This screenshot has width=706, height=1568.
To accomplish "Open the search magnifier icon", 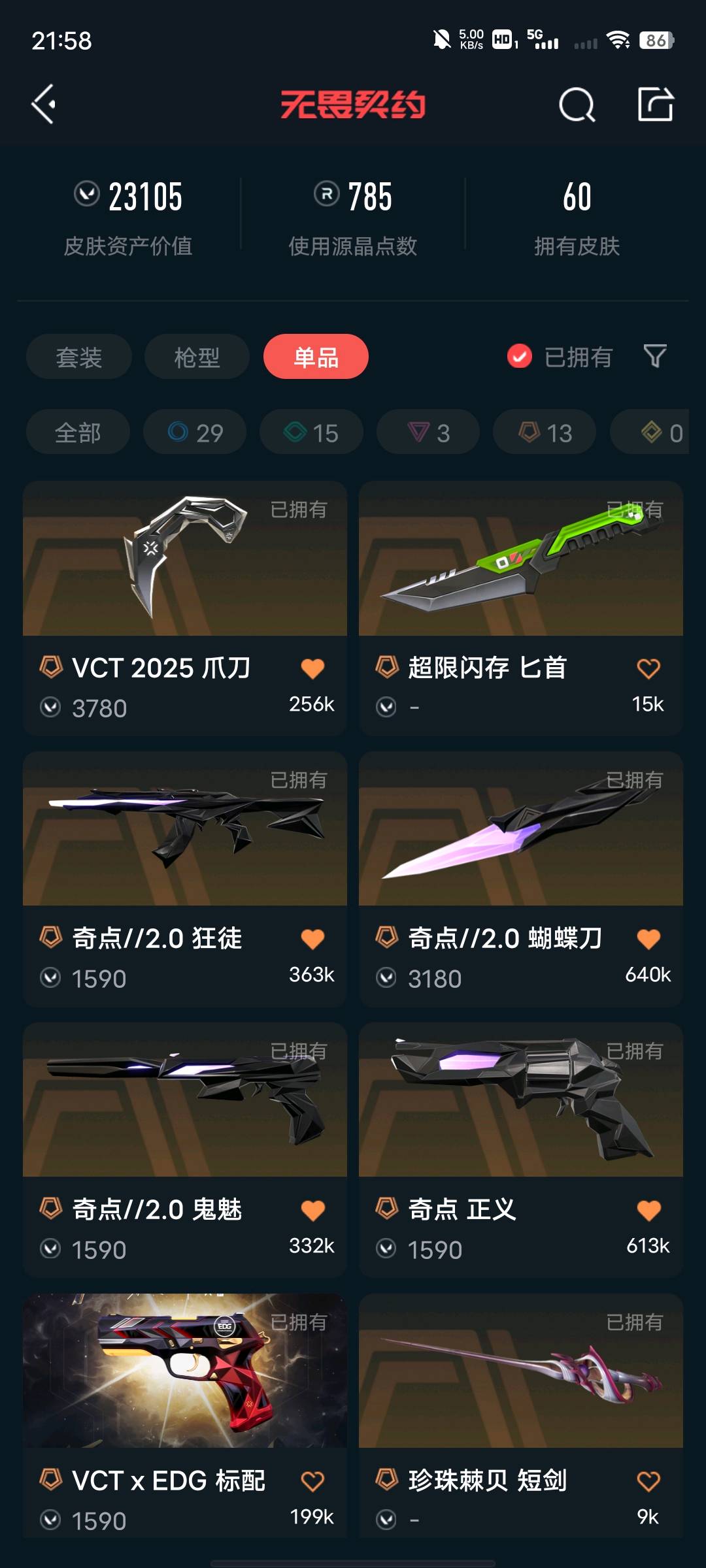I will point(577,105).
